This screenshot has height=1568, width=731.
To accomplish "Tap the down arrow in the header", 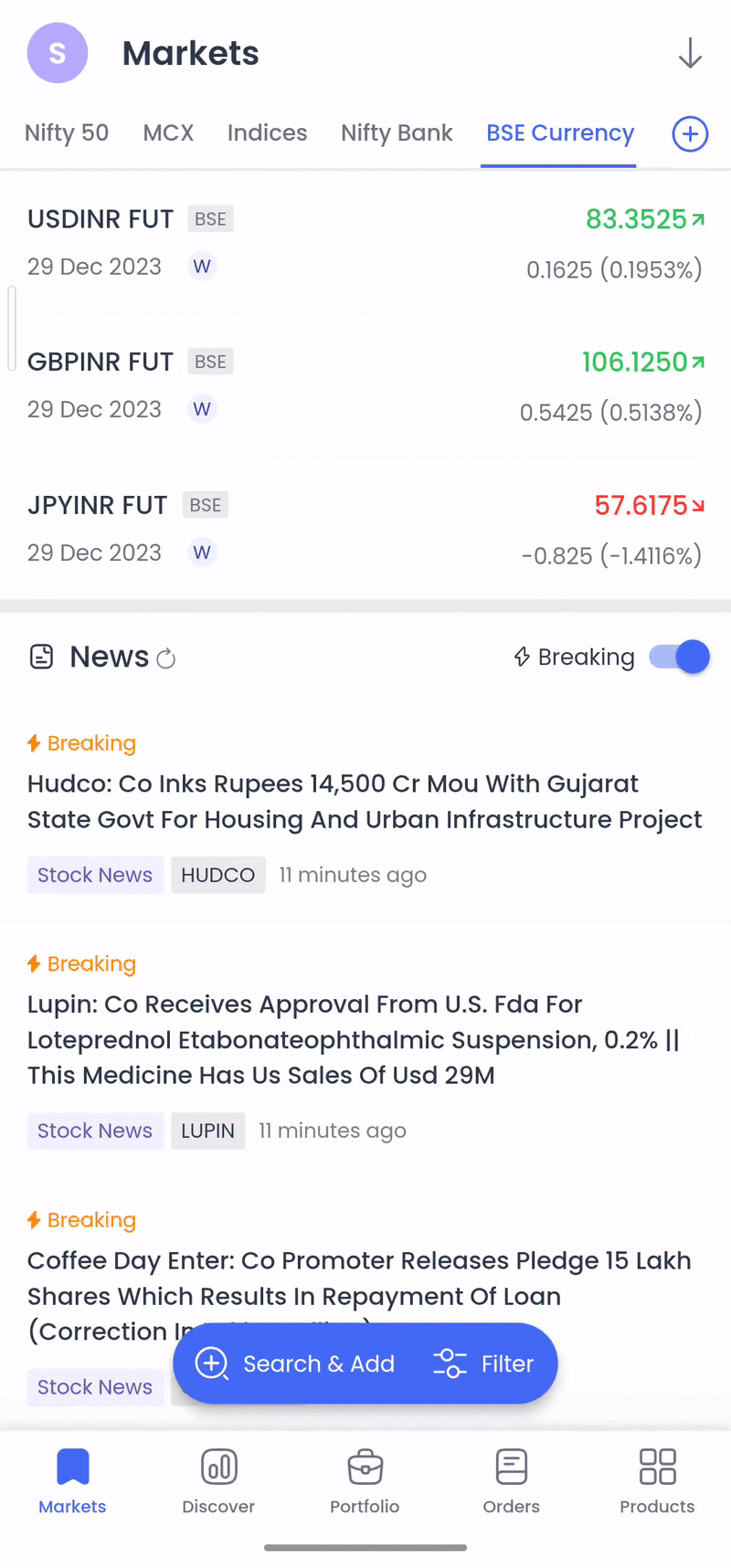I will pos(690,53).
